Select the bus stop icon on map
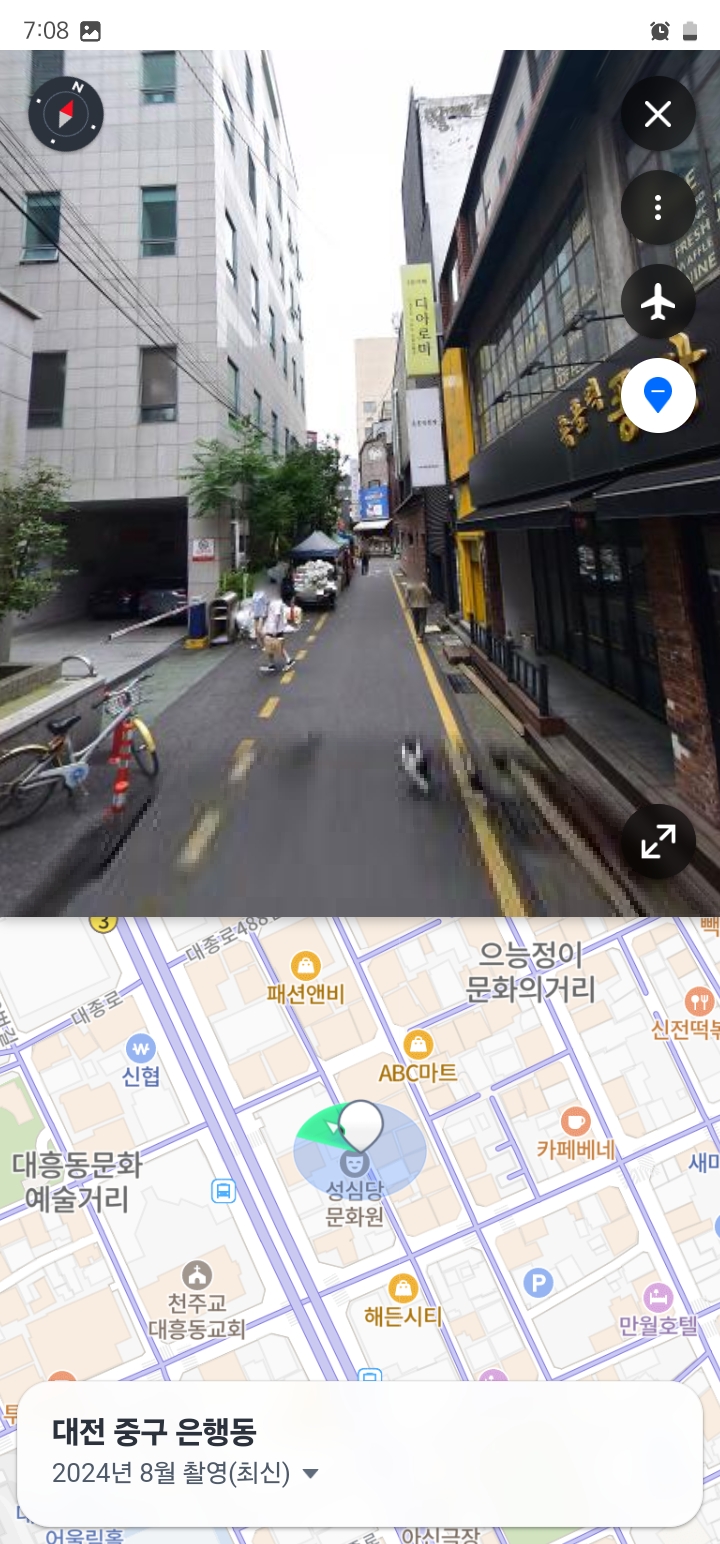 [223, 1191]
